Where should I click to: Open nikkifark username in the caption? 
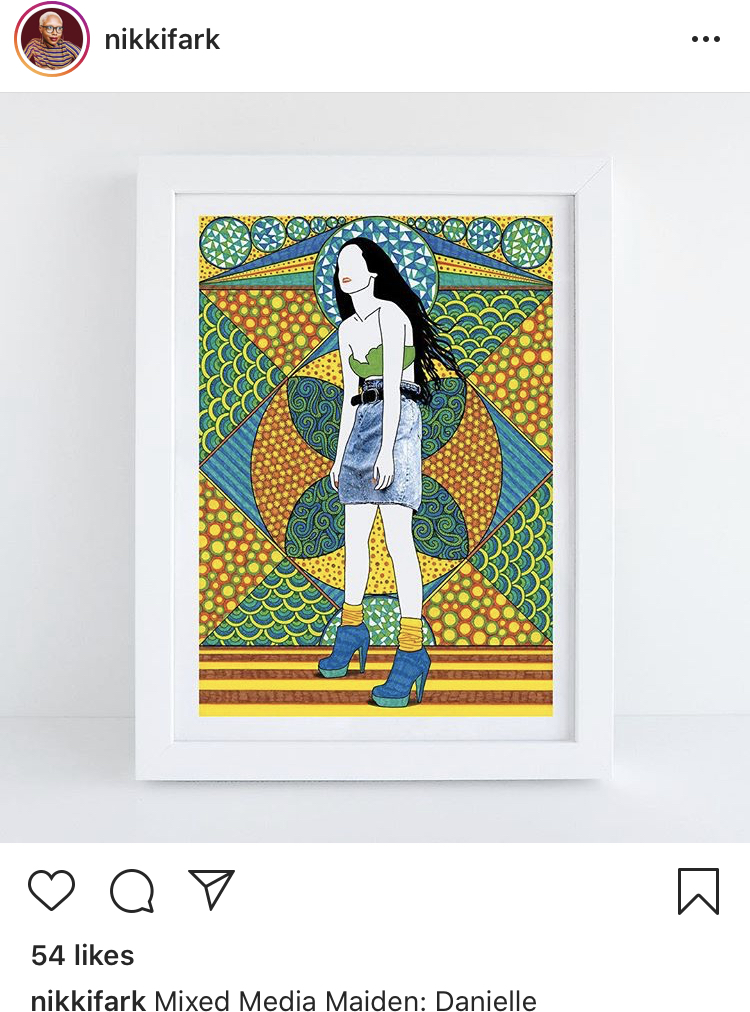(x=89, y=1001)
